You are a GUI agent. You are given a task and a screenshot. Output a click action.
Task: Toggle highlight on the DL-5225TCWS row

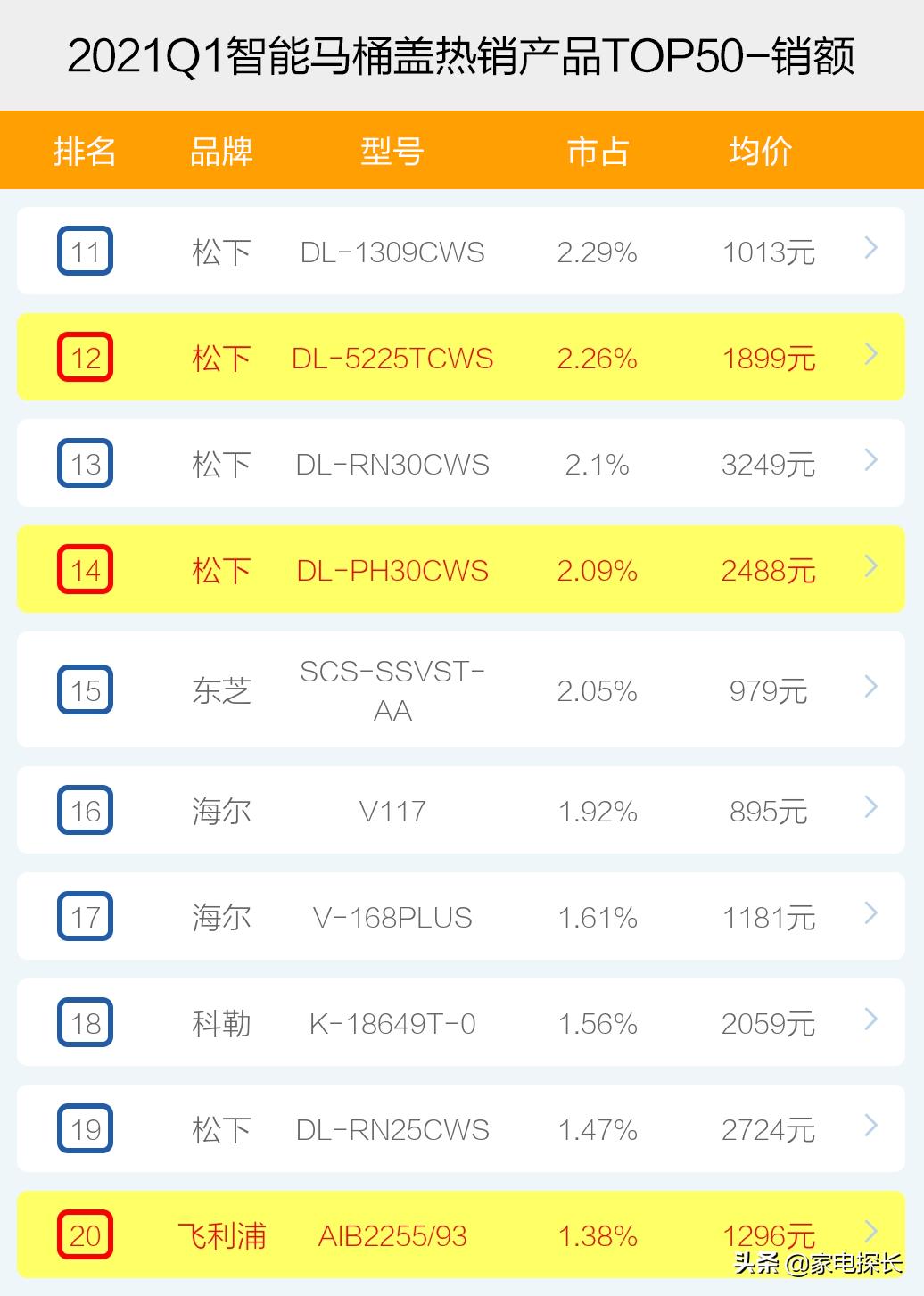coord(462,357)
